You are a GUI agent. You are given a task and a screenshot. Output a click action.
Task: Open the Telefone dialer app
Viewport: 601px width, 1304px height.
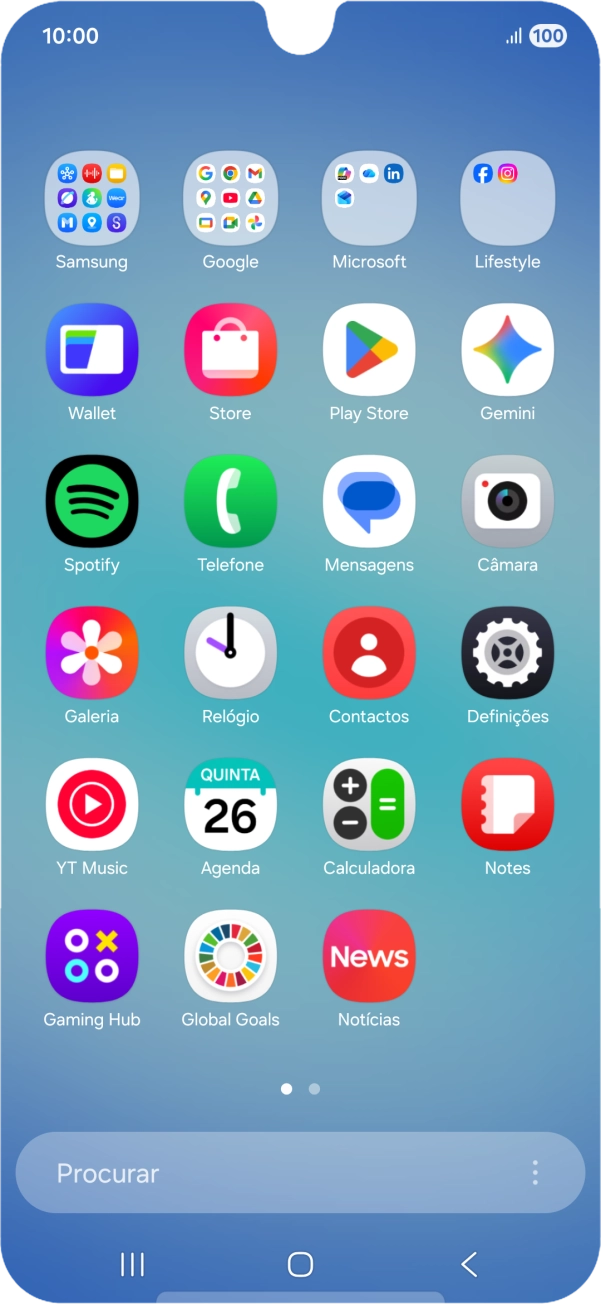pyautogui.click(x=230, y=501)
